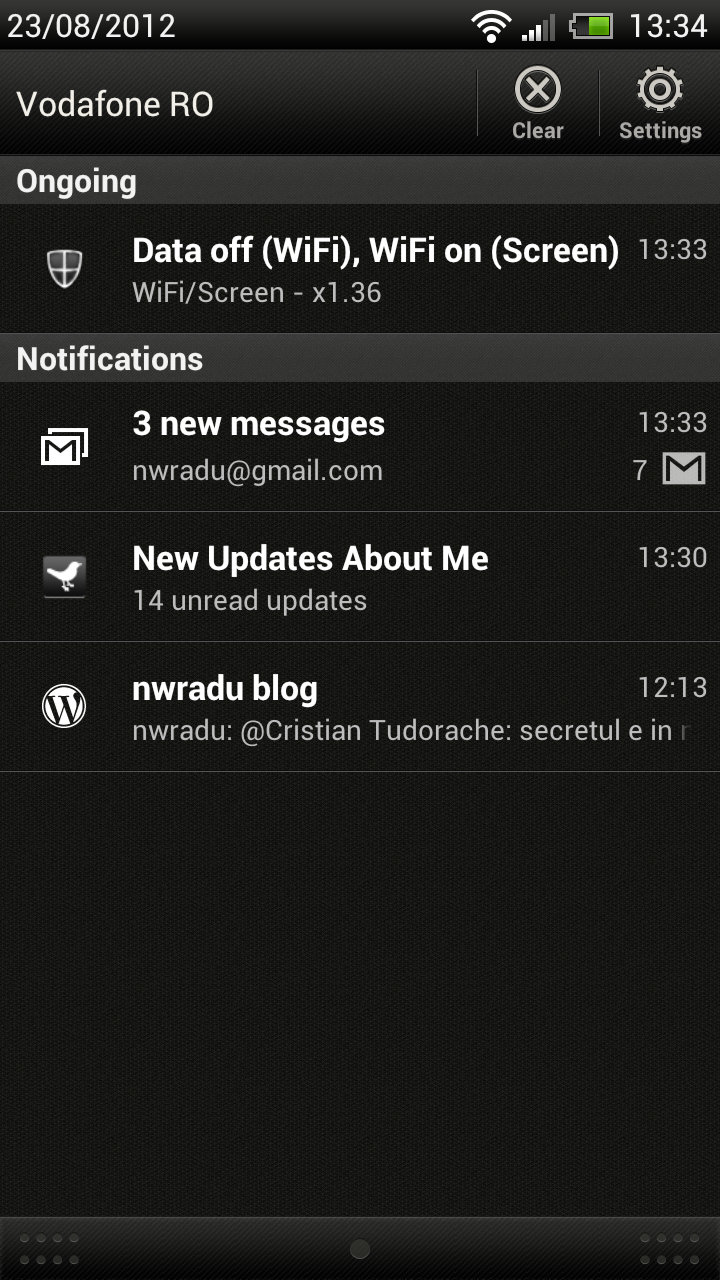This screenshot has height=1280, width=720.
Task: Tap the bottom handle to close the panel
Action: click(360, 1248)
